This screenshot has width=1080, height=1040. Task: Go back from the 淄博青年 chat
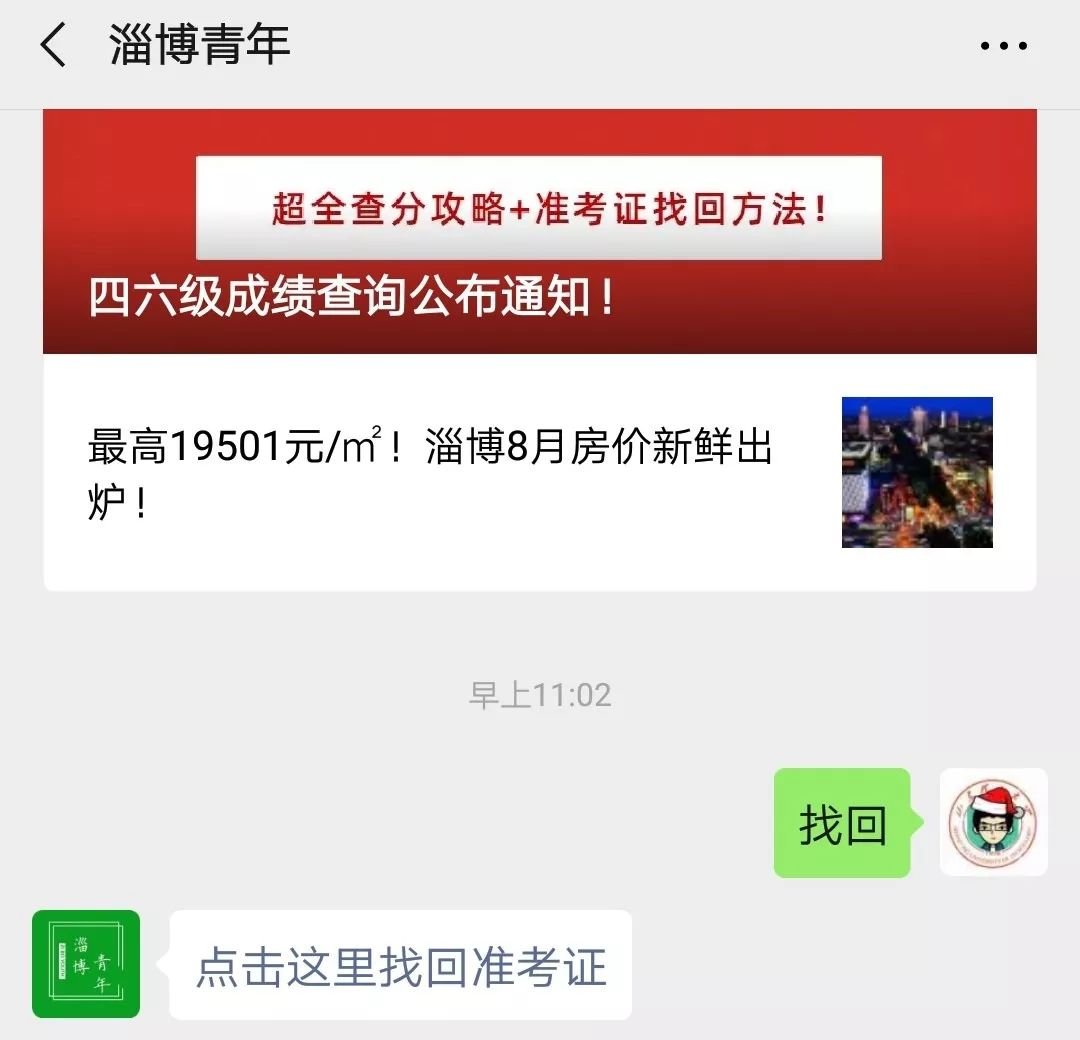pos(52,46)
